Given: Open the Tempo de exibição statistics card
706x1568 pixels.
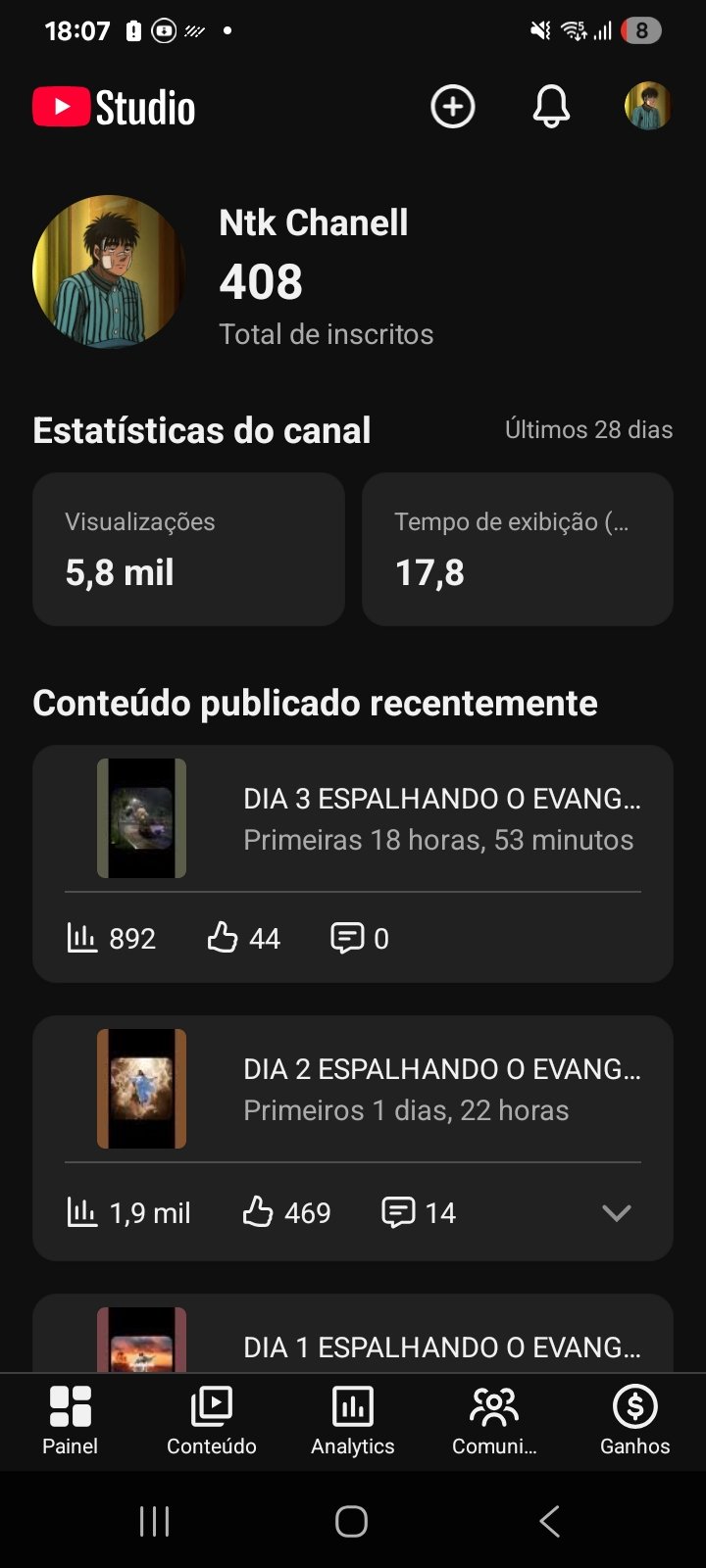Looking at the screenshot, I should [517, 549].
